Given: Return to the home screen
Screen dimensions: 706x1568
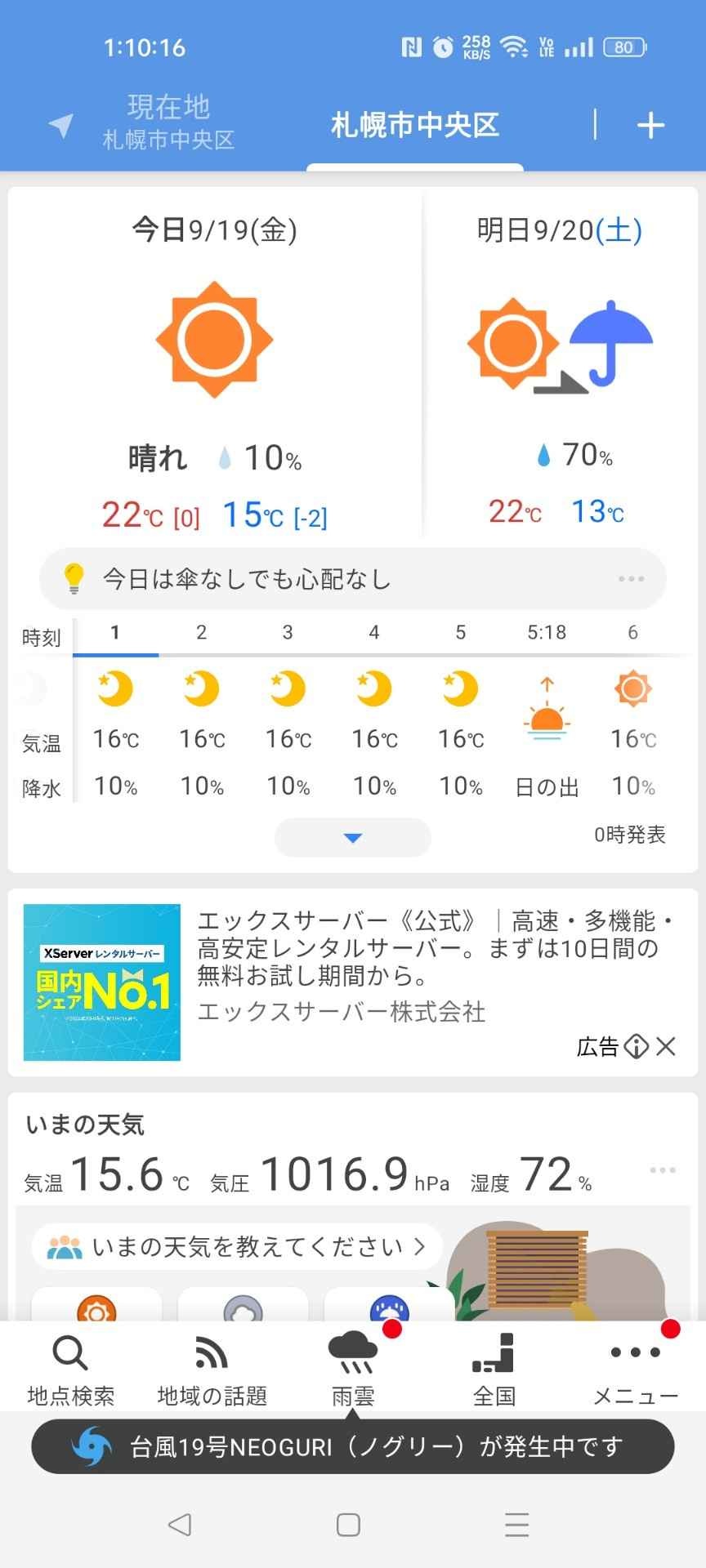Looking at the screenshot, I should (349, 1524).
